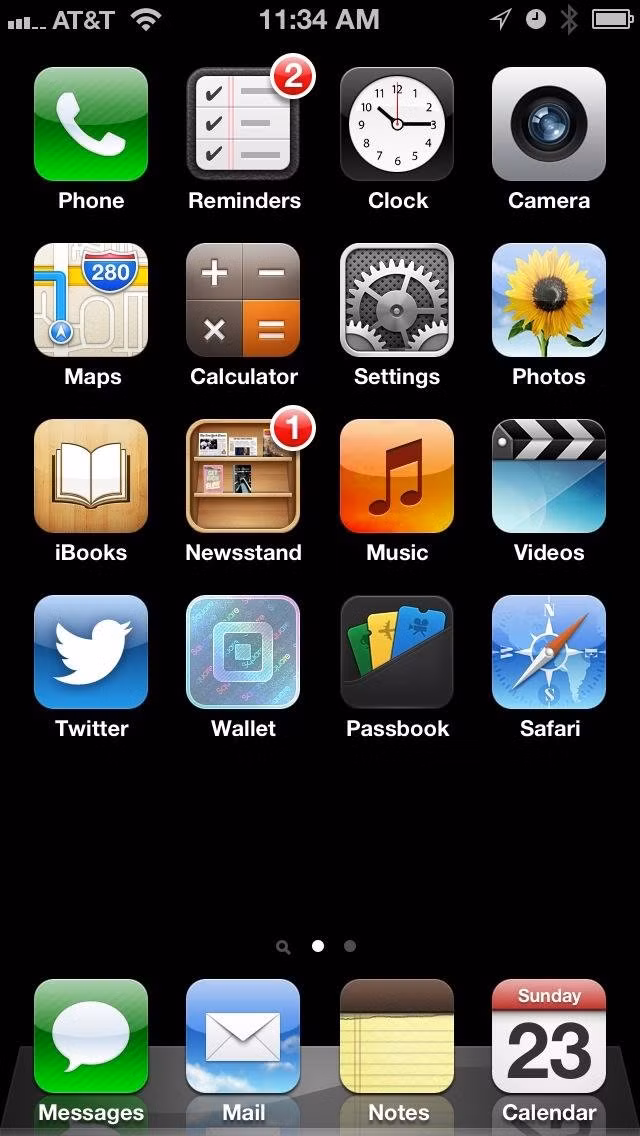Viewport: 640px width, 1136px height.
Task: Launch the Camera
Action: (549, 124)
